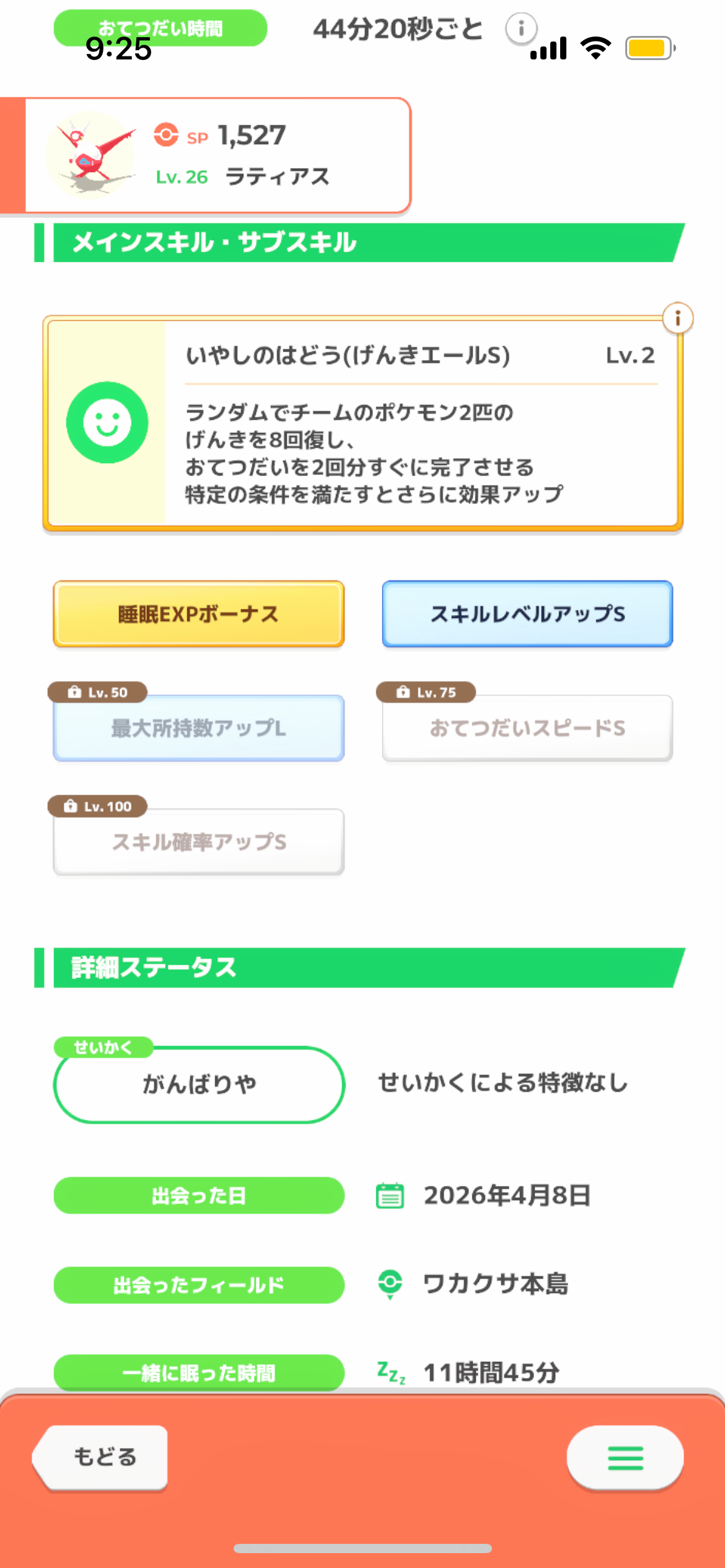Open the green hamburger menu button

coord(625,1458)
